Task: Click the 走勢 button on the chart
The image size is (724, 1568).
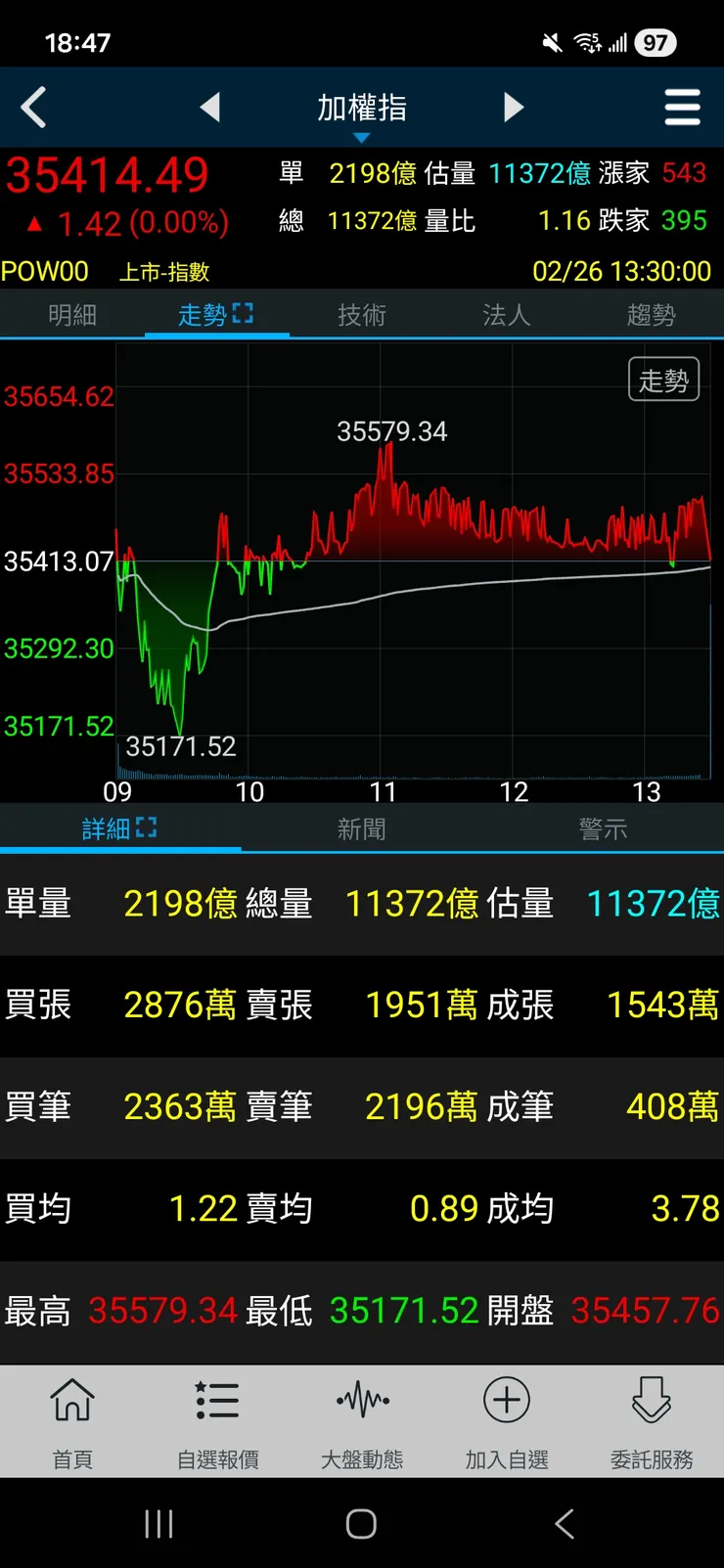Action: pyautogui.click(x=663, y=379)
